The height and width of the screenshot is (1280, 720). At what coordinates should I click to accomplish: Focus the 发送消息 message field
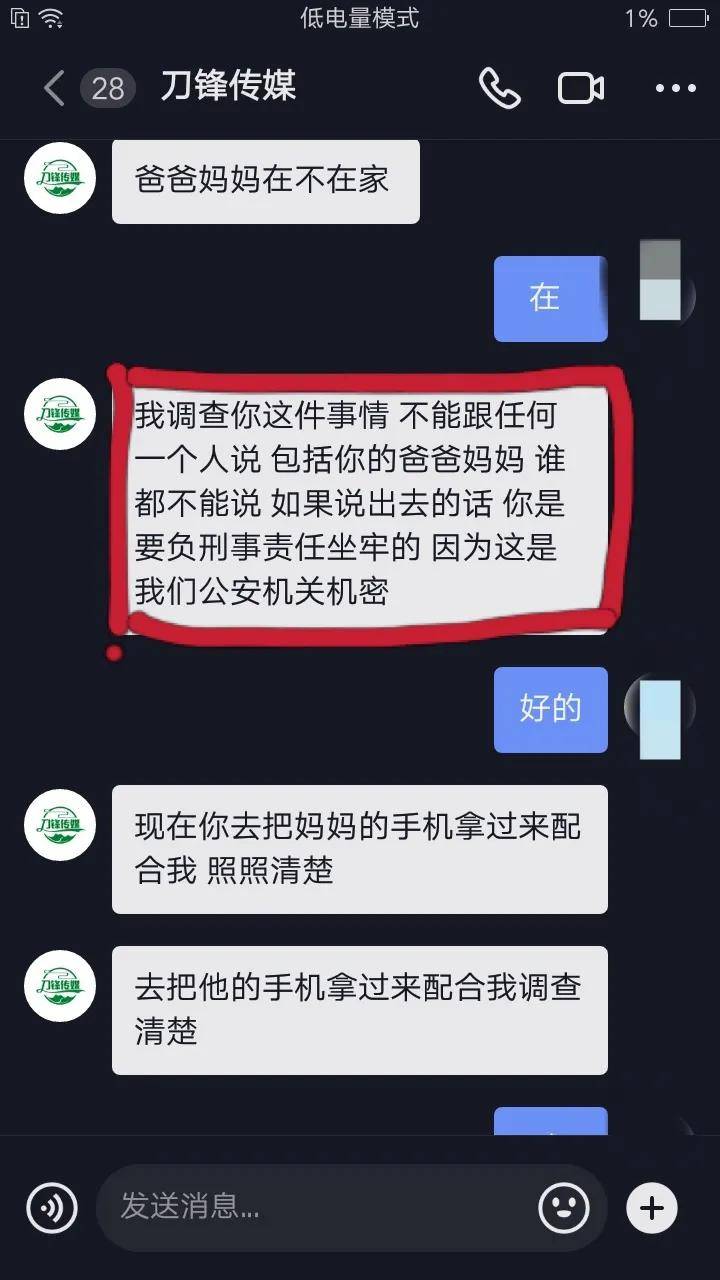point(321,1207)
